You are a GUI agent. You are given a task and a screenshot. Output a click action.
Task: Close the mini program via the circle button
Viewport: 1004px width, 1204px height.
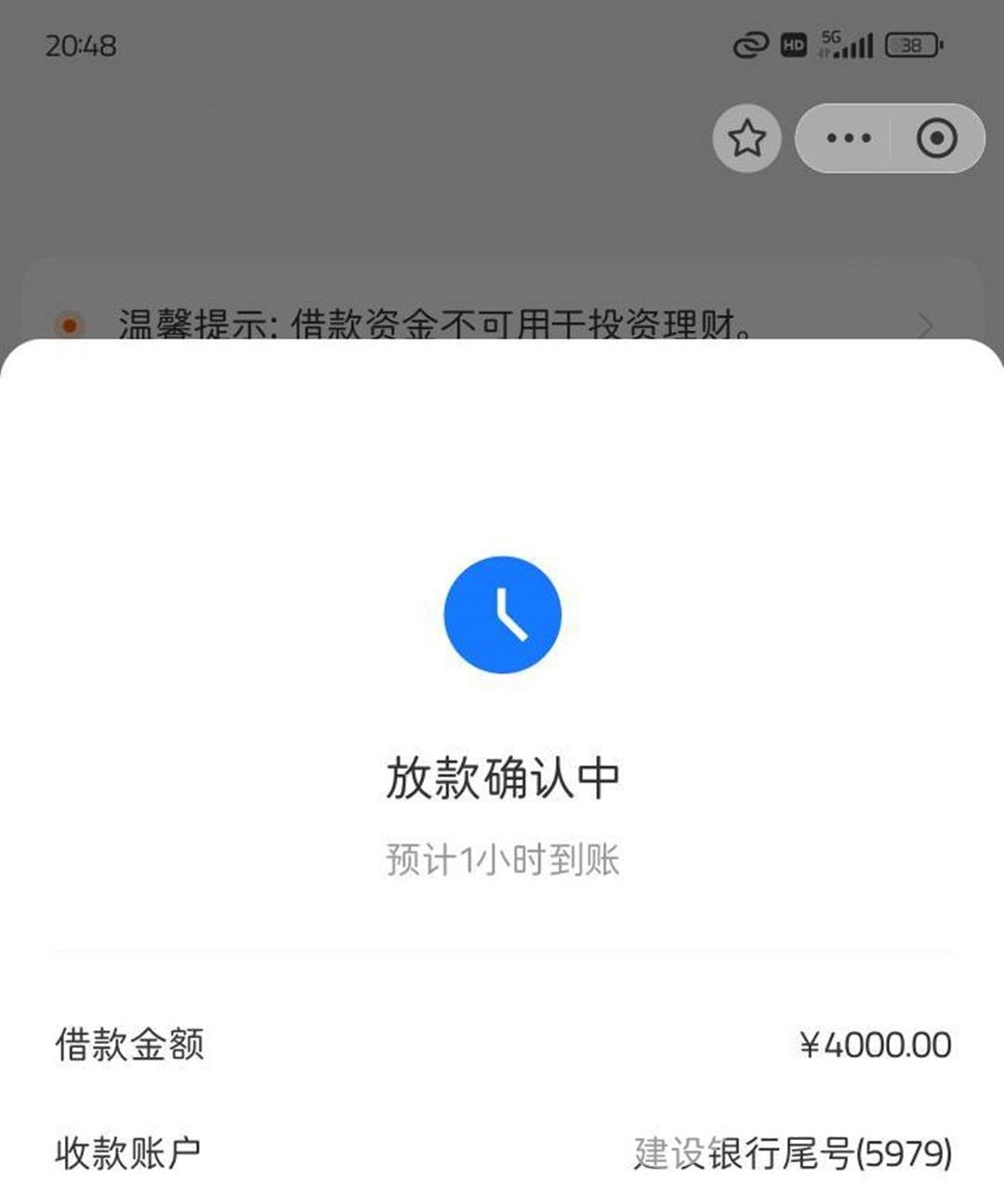(x=936, y=139)
